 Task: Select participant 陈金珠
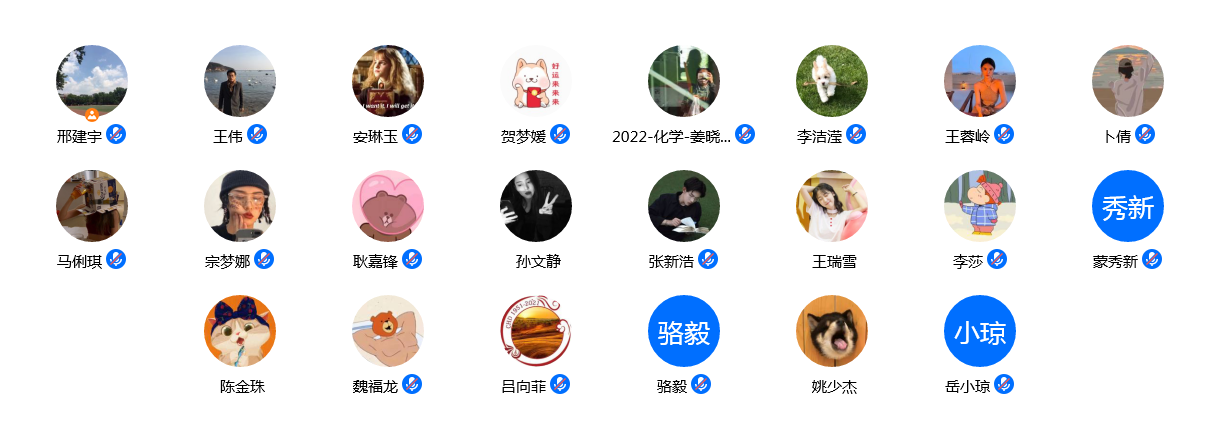pos(240,331)
